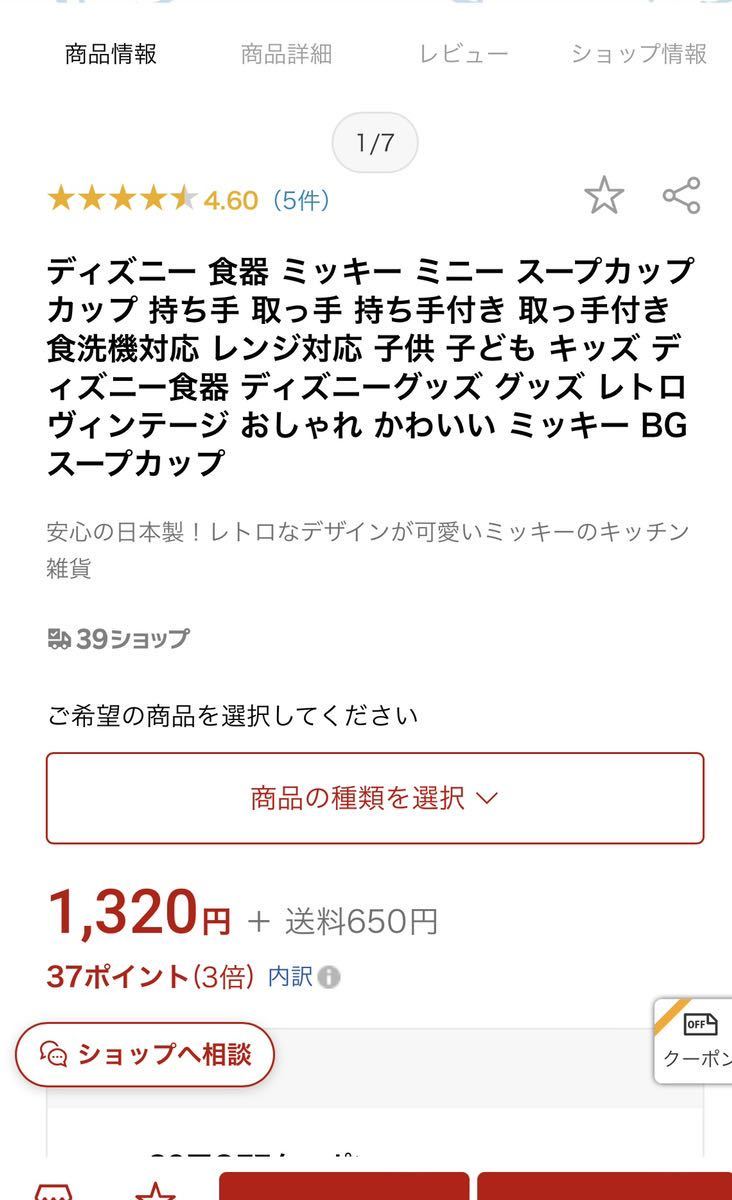Go to the ショップ情報 tab

[638, 54]
